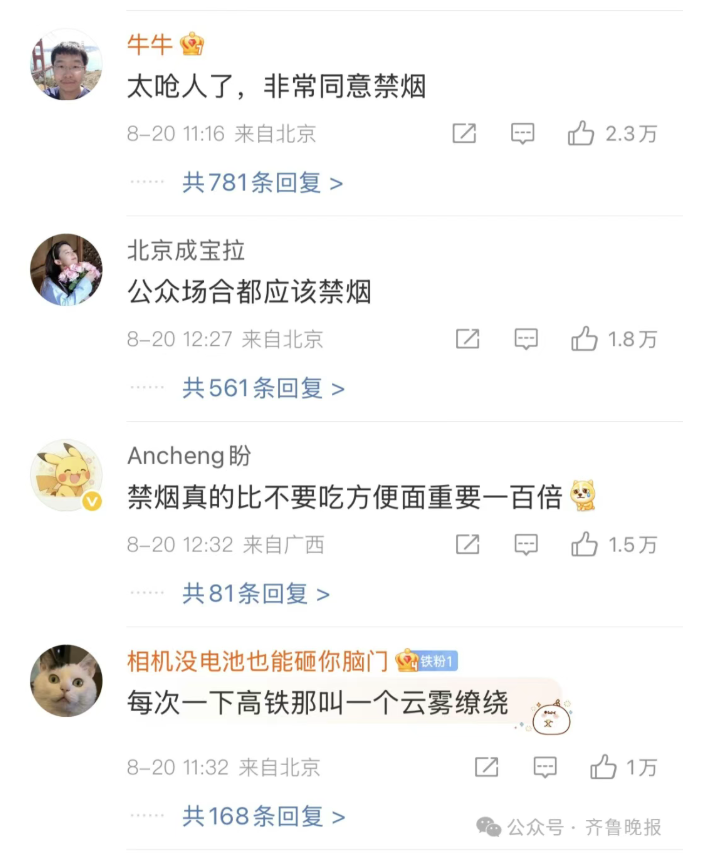
Task: Forward Ancheng盼's comment
Action: tap(467, 545)
